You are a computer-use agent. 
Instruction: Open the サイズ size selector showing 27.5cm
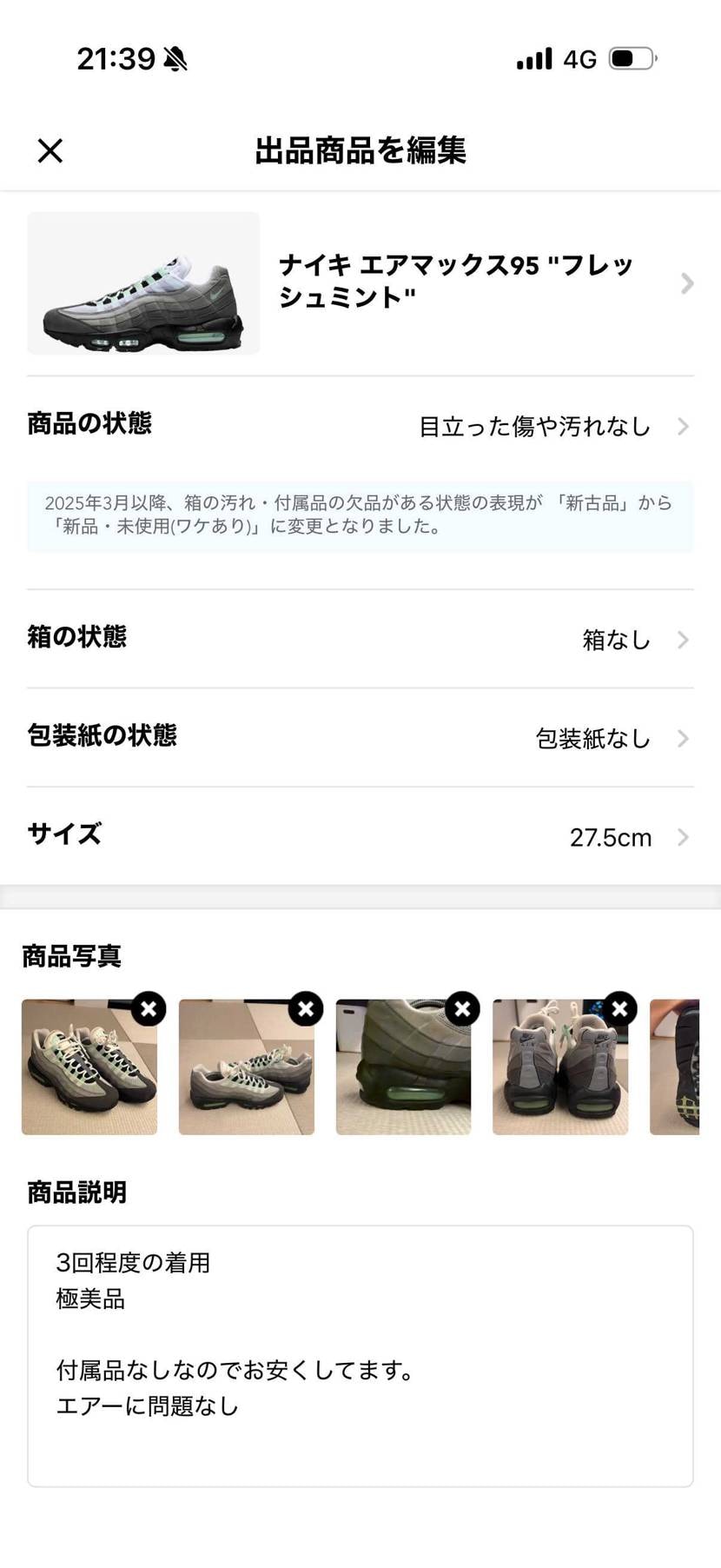[360, 836]
